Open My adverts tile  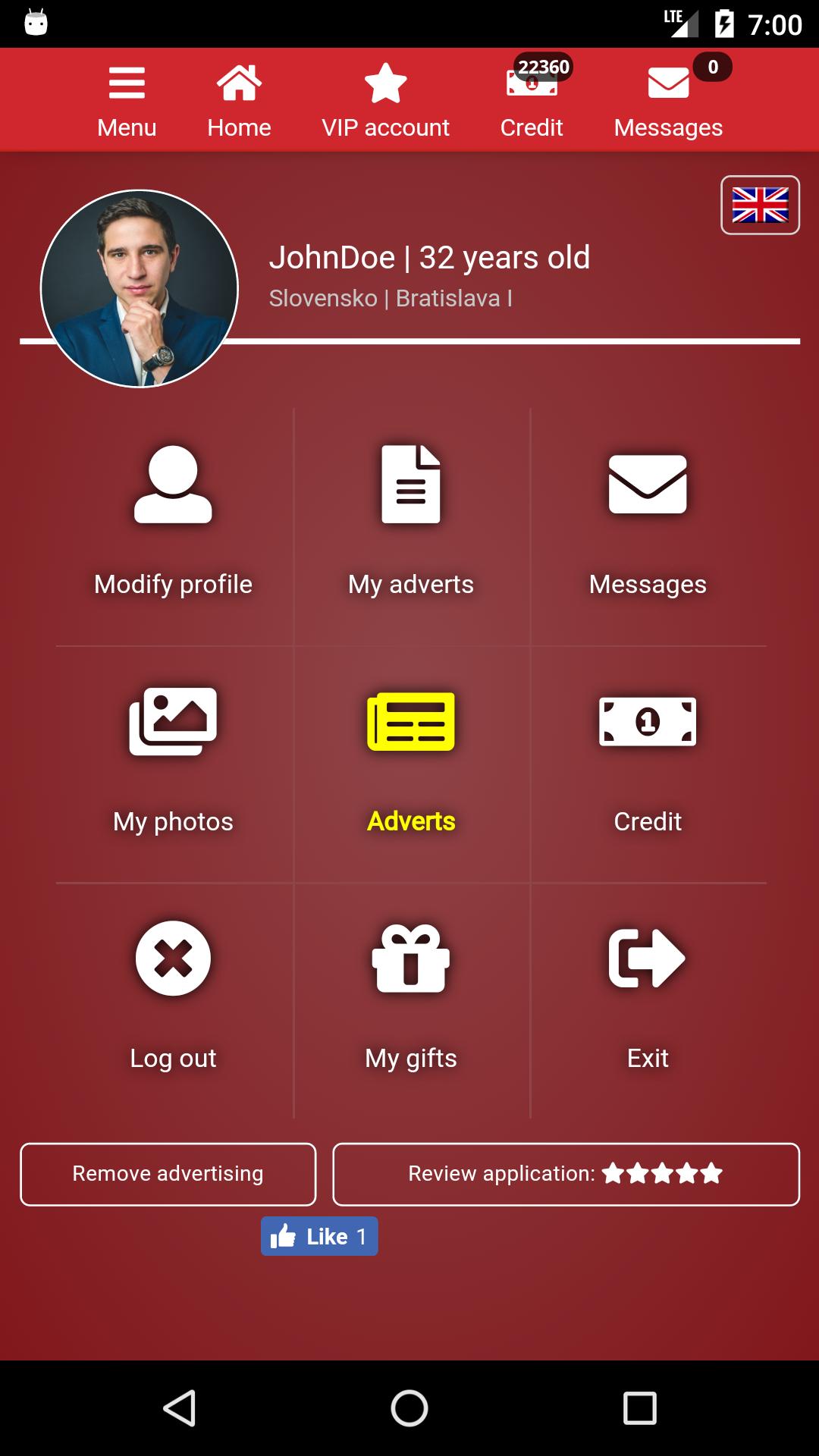tap(411, 523)
